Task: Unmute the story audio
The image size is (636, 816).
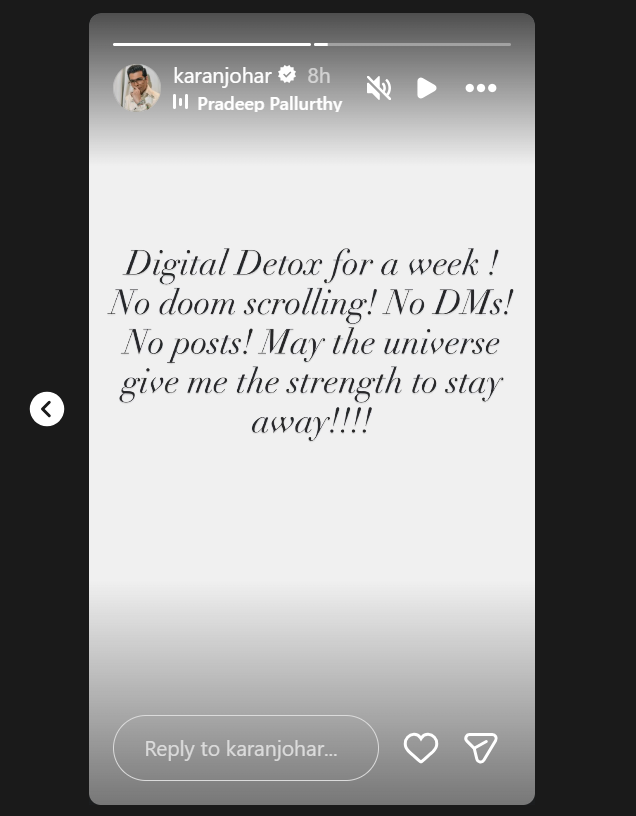Action: [x=379, y=88]
